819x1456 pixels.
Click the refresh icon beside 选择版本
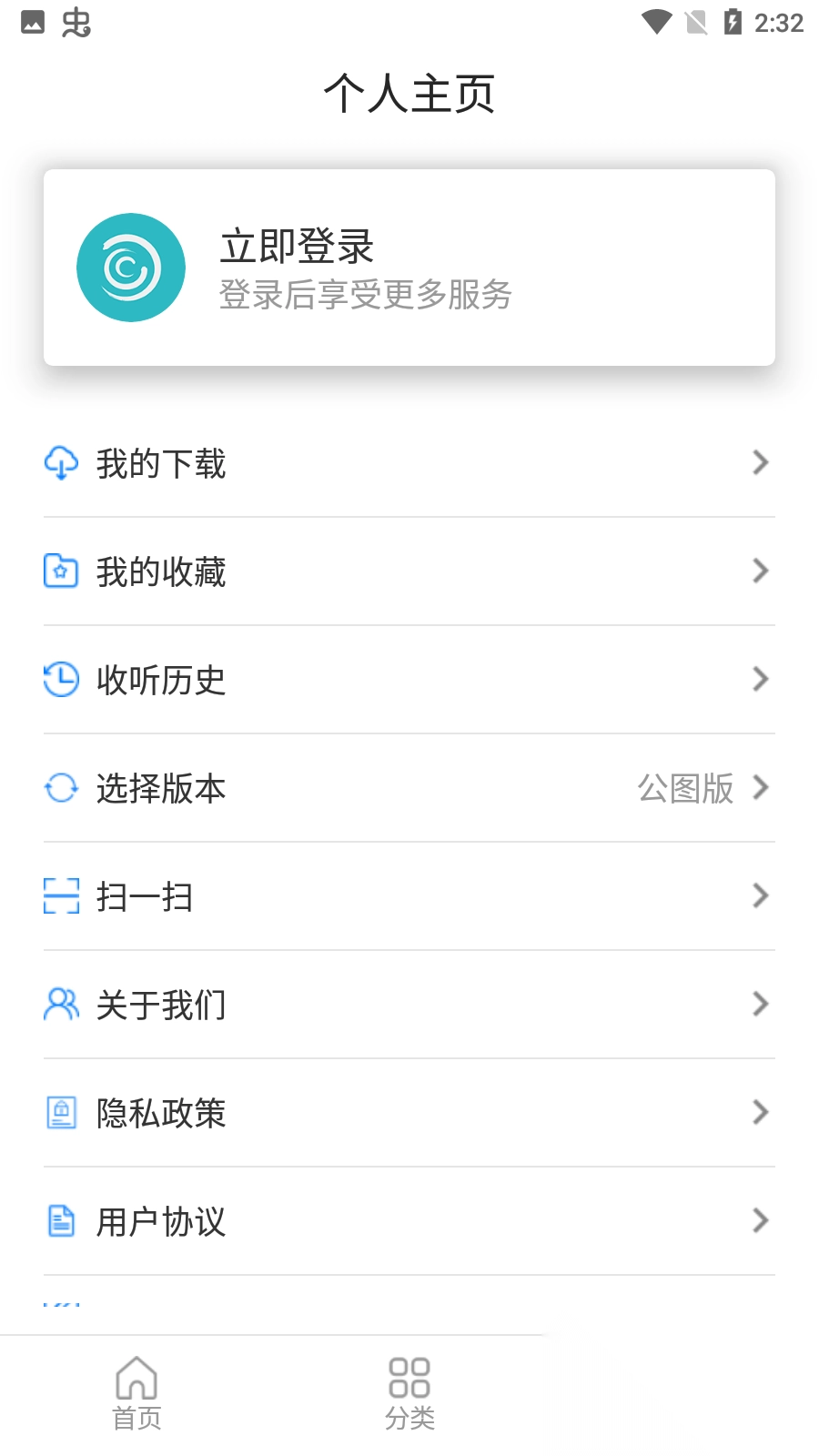pyautogui.click(x=61, y=788)
